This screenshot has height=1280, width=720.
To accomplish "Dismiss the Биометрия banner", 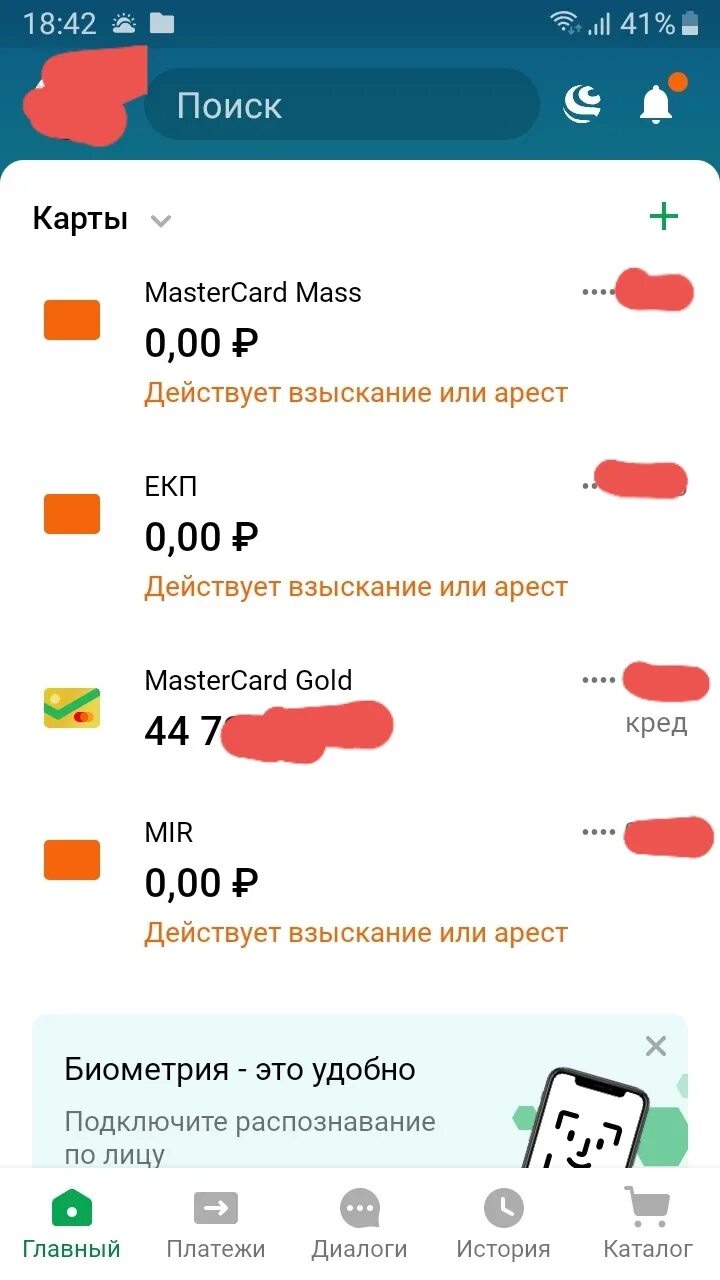I will tap(656, 1046).
